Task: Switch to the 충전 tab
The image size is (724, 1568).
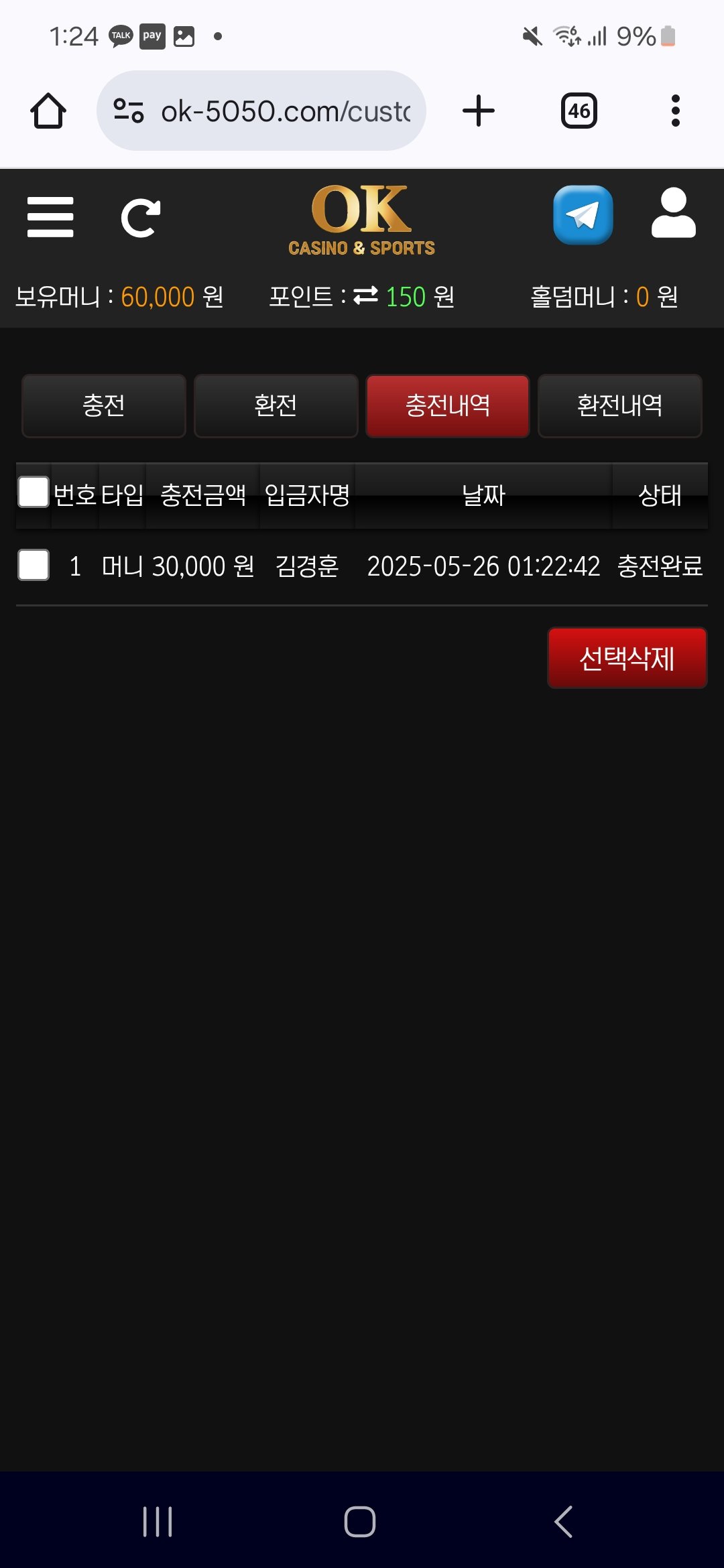Action: [x=104, y=405]
